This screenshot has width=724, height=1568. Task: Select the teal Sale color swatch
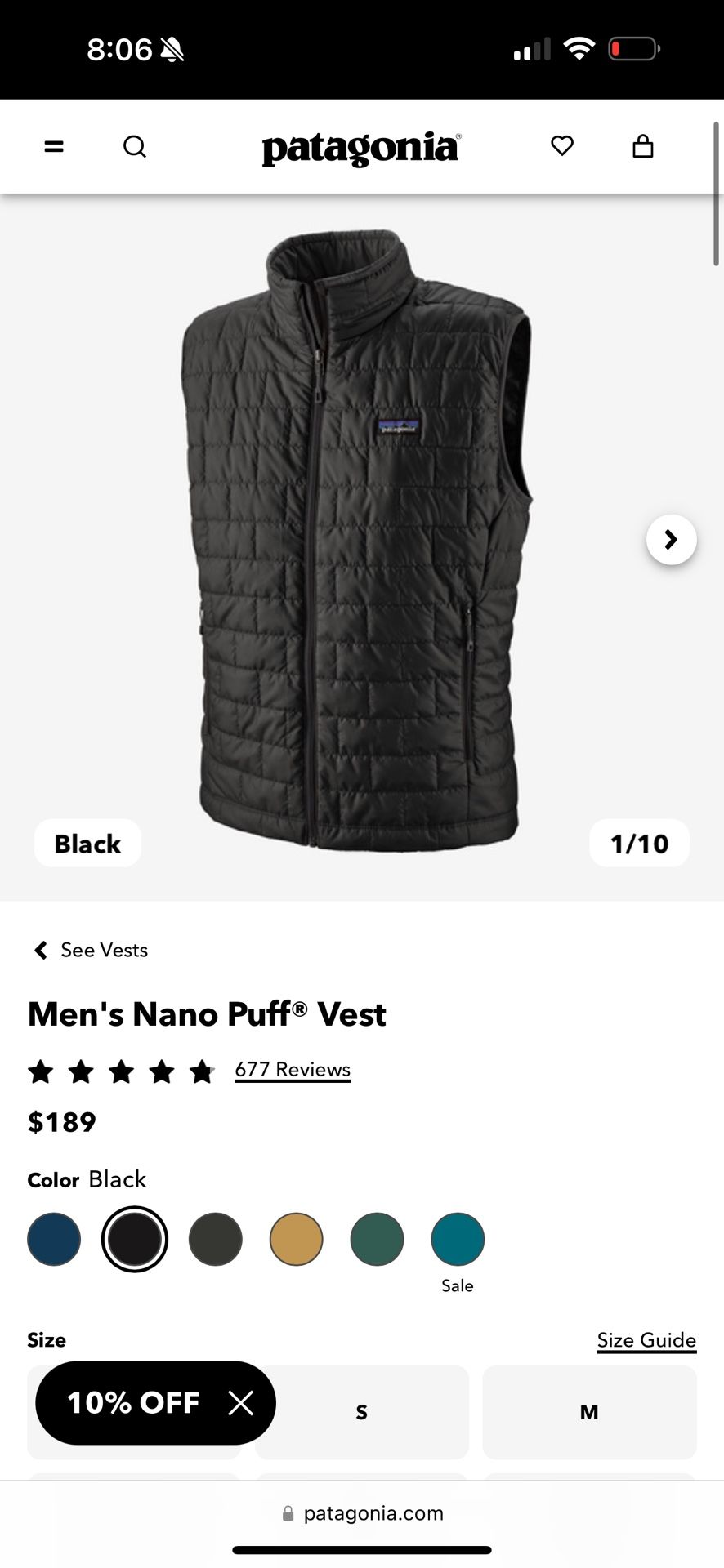457,1239
